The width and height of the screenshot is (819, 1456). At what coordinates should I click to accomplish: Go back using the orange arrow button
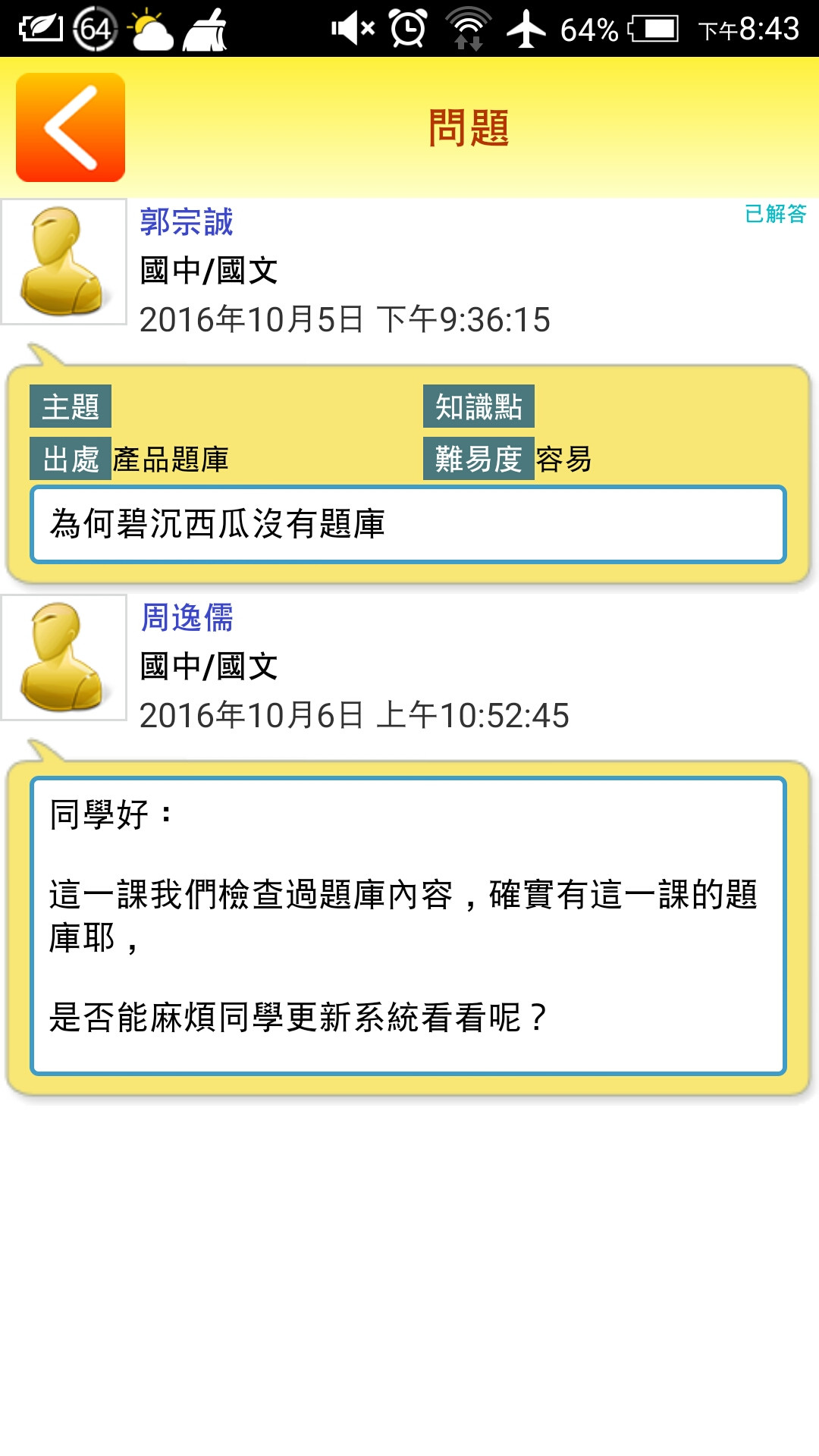click(x=71, y=127)
